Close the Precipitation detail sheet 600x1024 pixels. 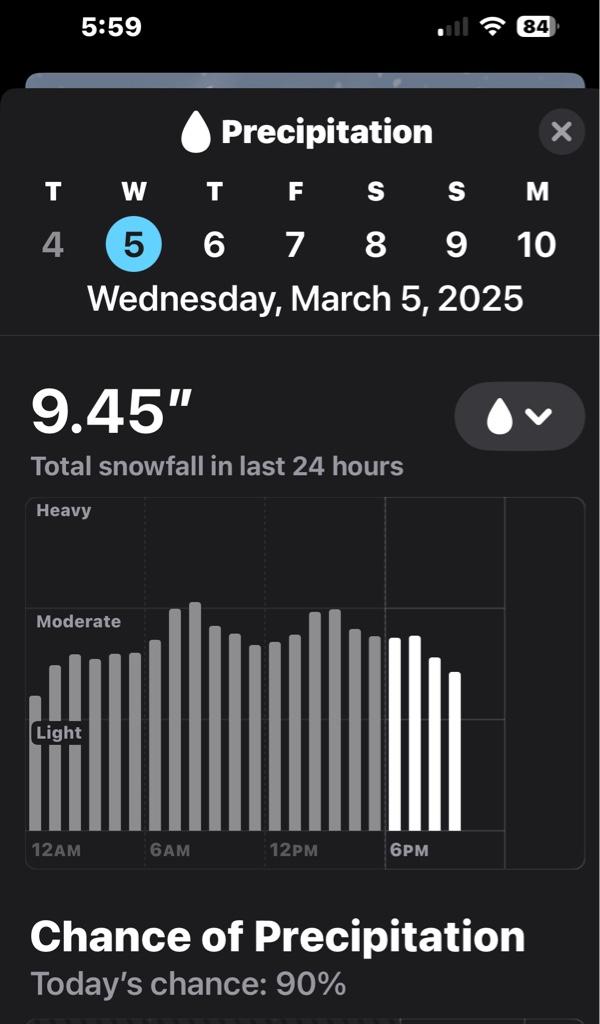561,131
